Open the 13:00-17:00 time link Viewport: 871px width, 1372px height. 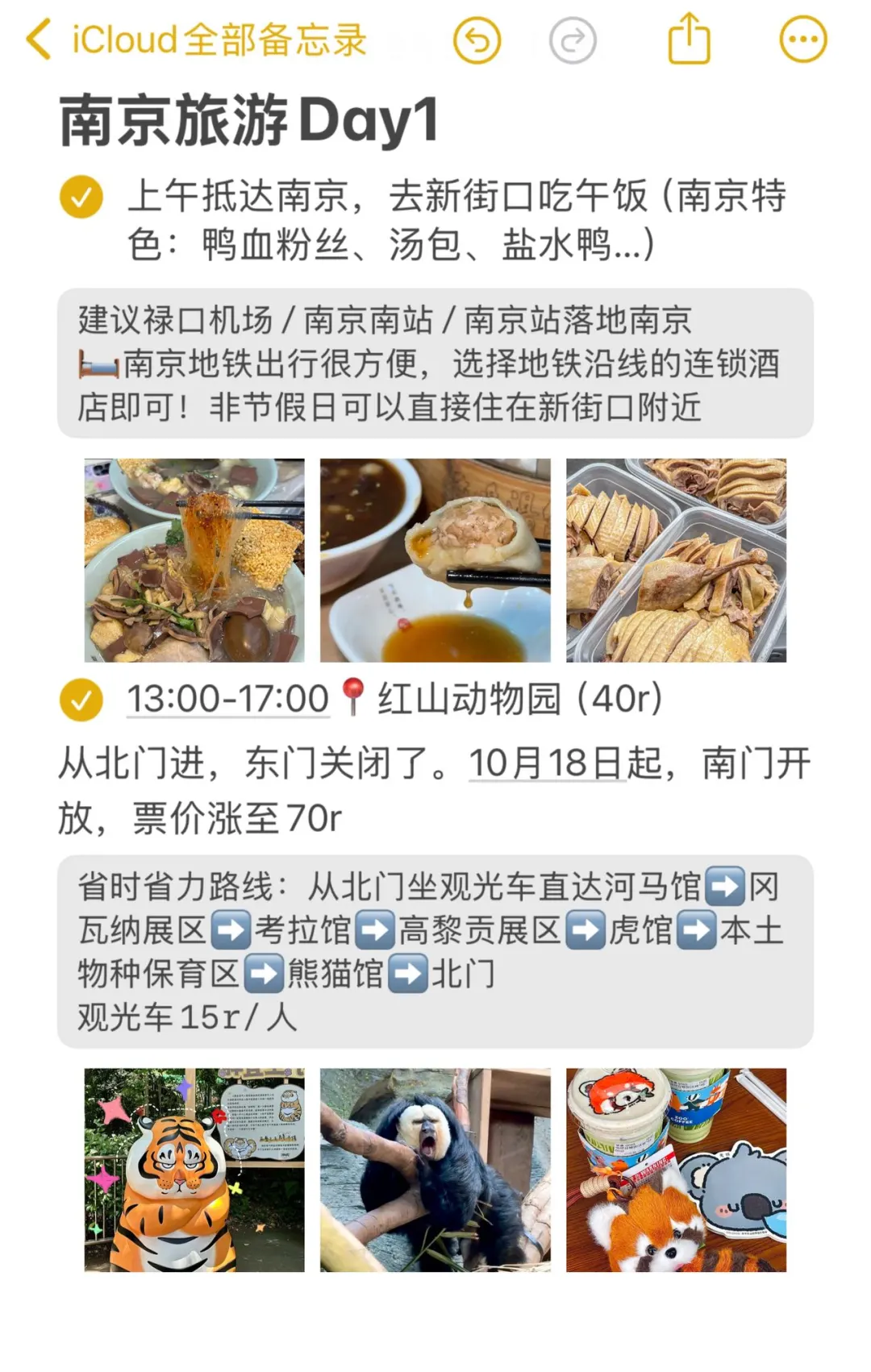coord(227,699)
